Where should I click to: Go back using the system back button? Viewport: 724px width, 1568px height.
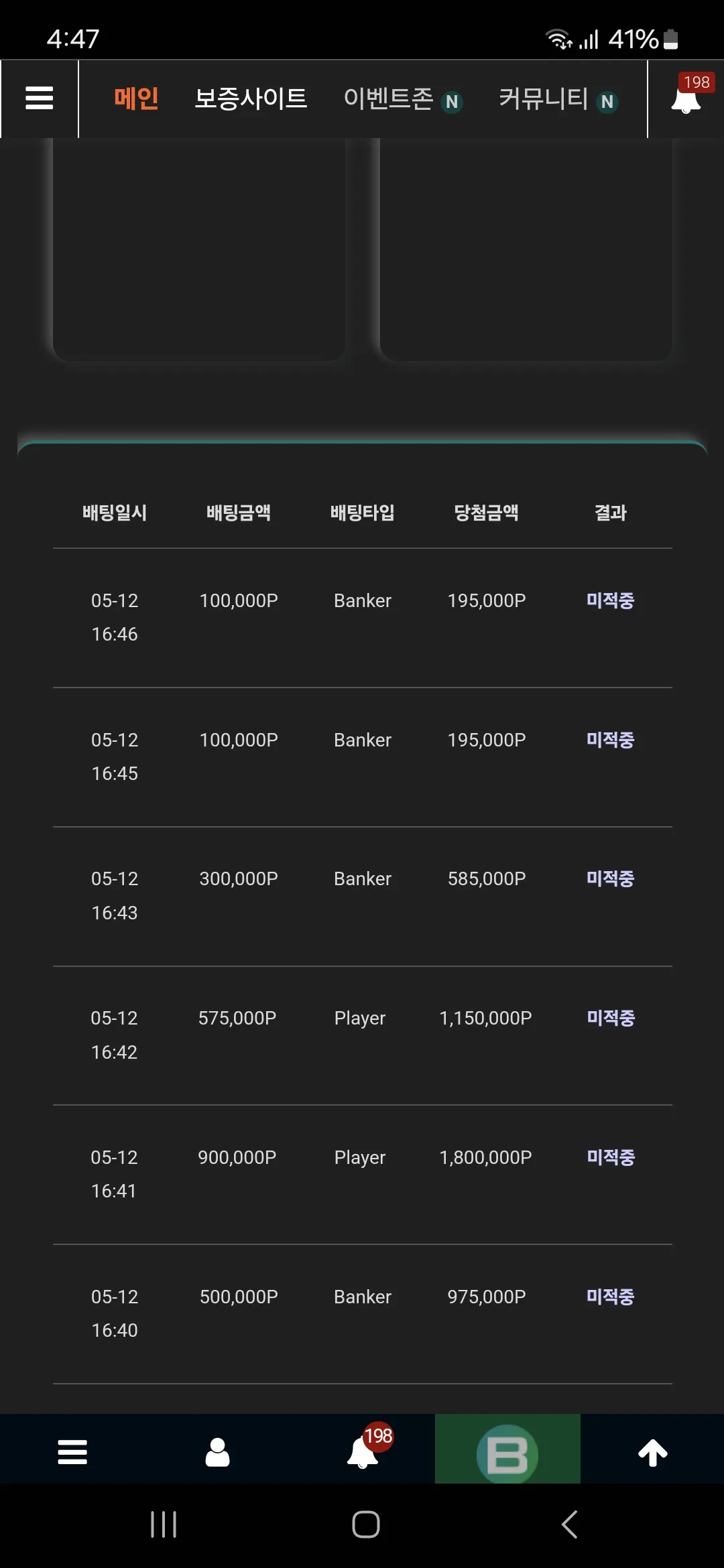pos(570,1524)
